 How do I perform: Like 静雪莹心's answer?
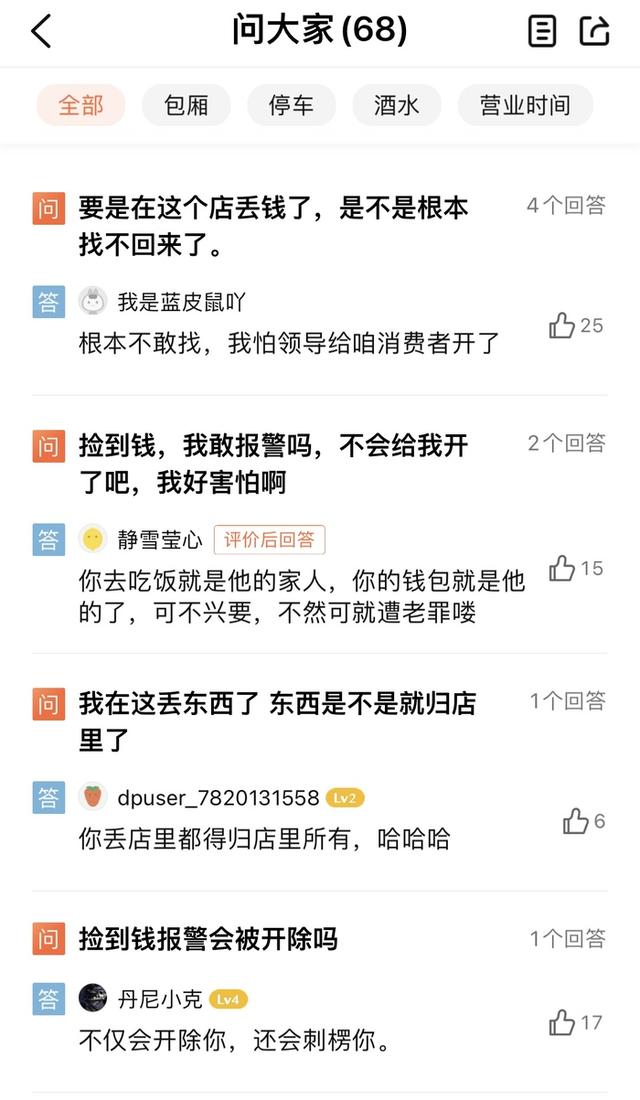coord(575,568)
